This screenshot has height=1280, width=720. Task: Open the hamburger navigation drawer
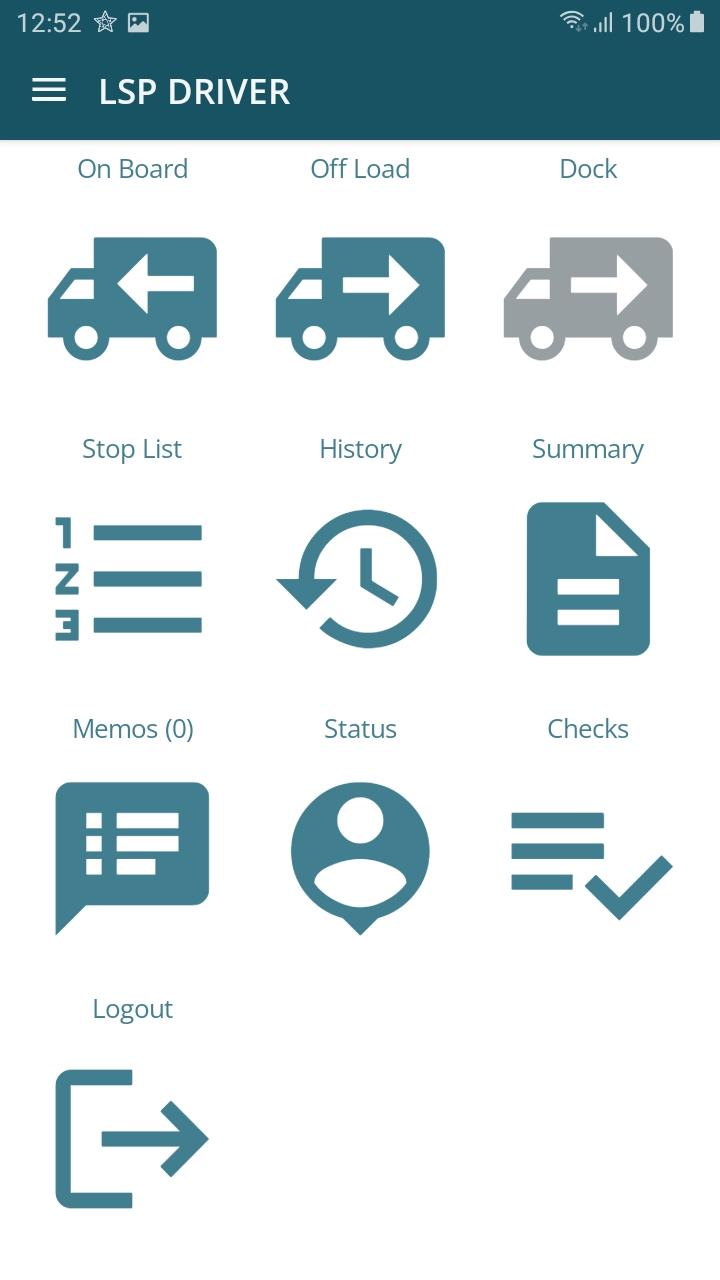click(x=49, y=91)
